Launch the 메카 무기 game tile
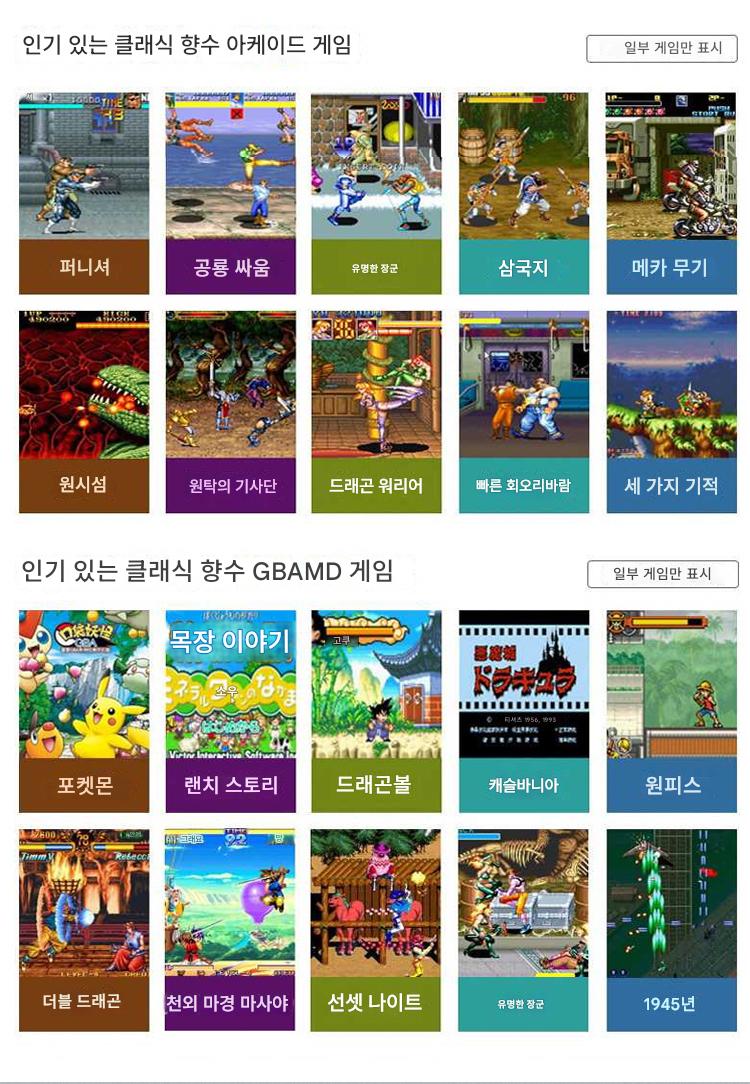Image resolution: width=750 pixels, height=1084 pixels. pyautogui.click(x=671, y=194)
